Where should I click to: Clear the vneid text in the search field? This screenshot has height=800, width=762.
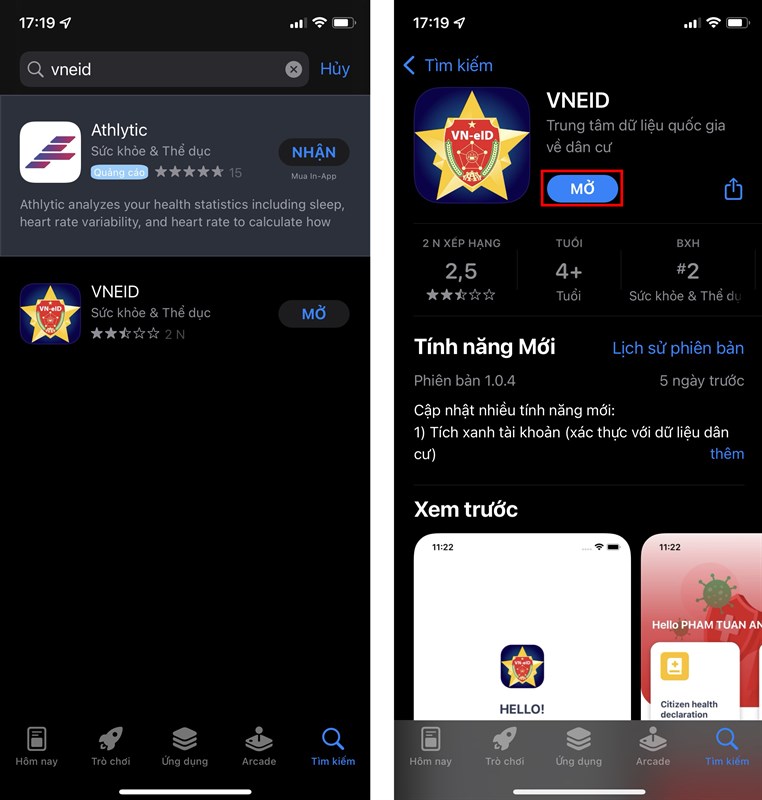click(293, 69)
